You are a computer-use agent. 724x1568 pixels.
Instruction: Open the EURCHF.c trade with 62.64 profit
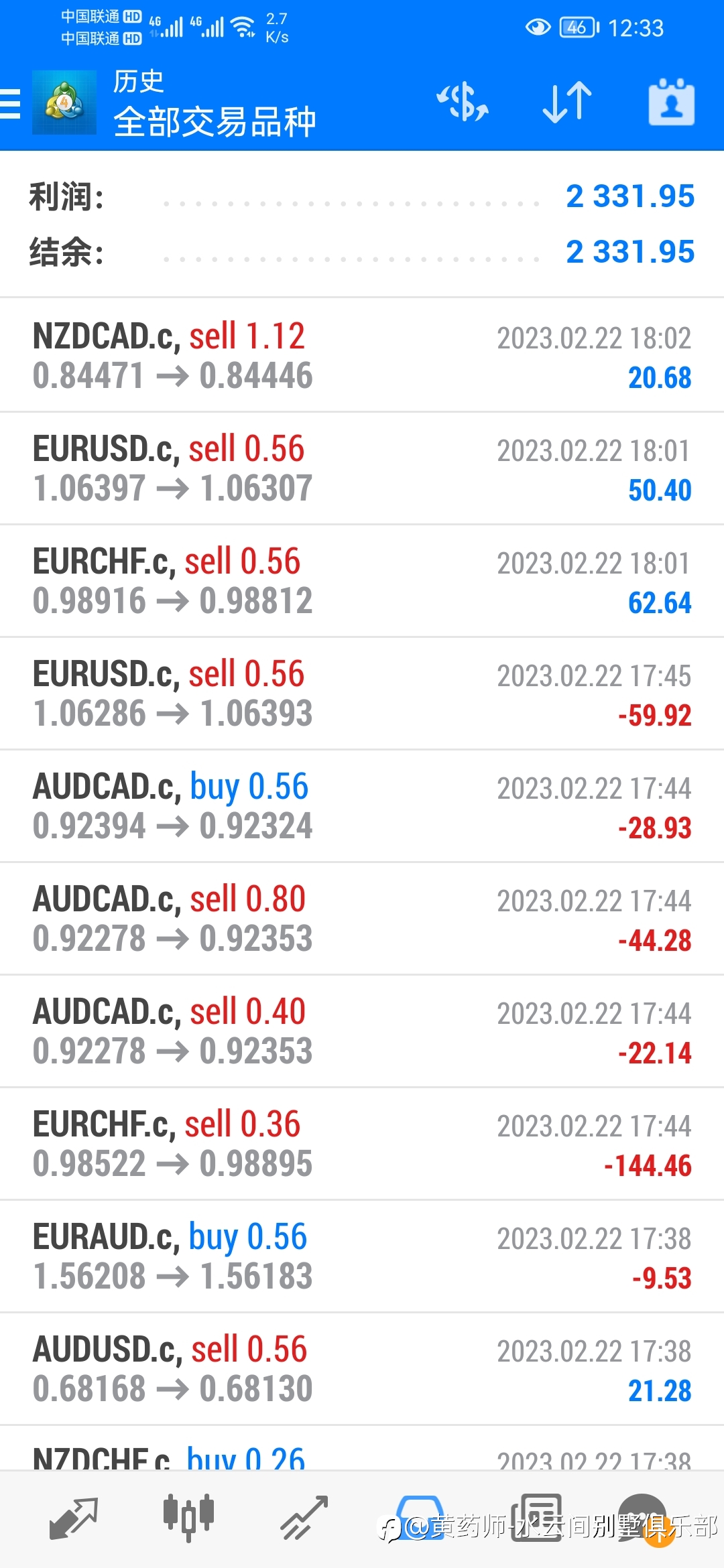362,581
